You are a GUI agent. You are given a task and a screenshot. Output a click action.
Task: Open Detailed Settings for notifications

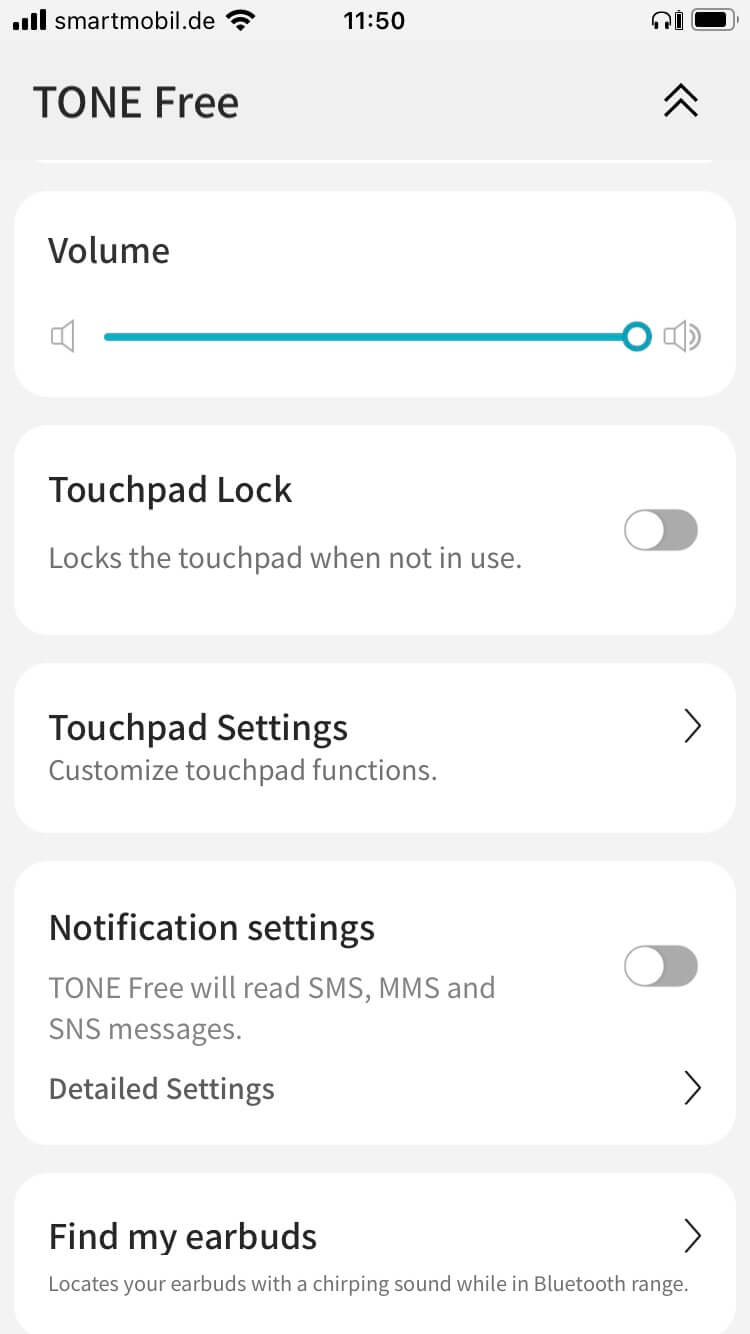tap(375, 1088)
